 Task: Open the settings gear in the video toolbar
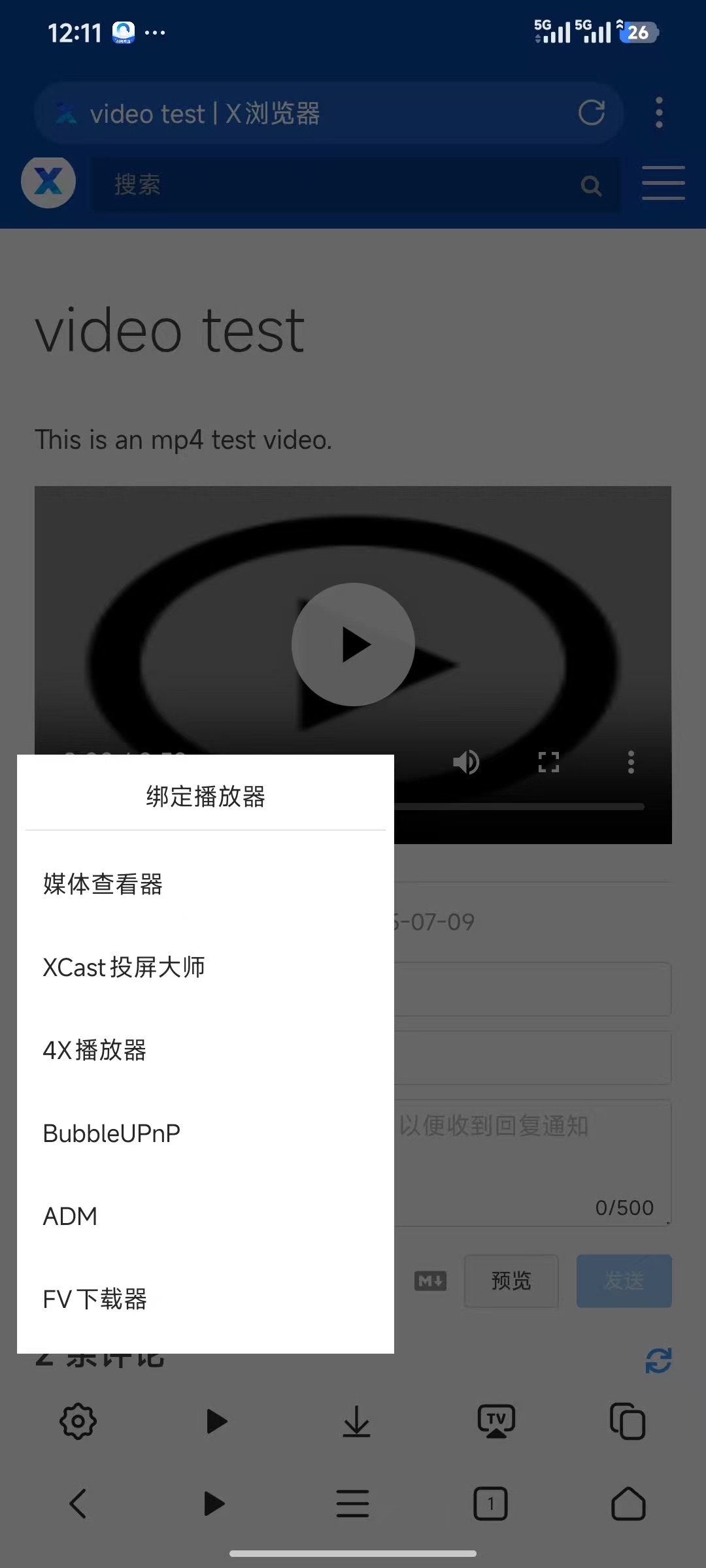click(x=78, y=1421)
